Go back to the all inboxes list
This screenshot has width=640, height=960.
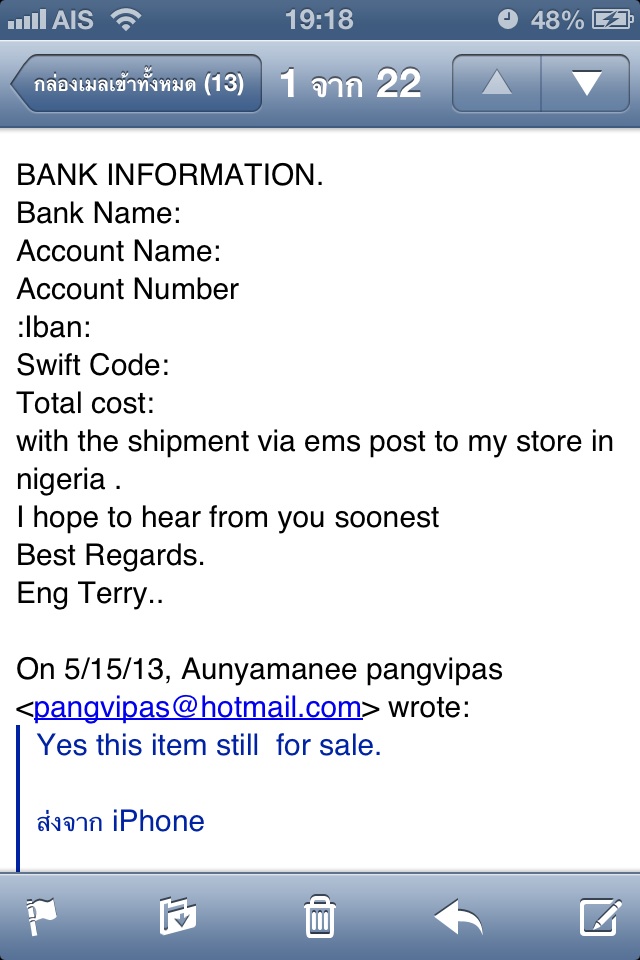click(137, 83)
